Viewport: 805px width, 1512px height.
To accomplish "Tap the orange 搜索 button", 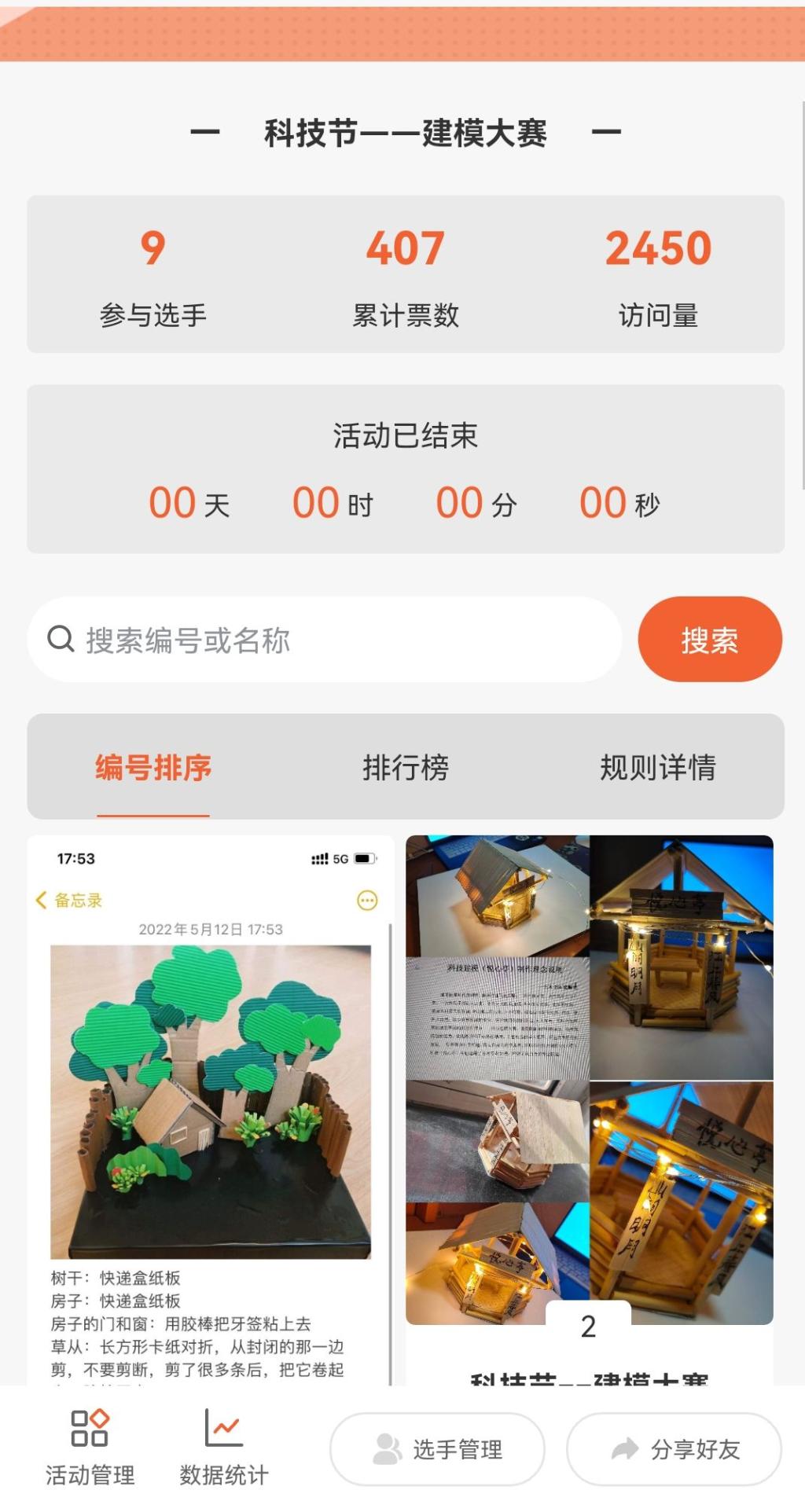I will click(709, 640).
